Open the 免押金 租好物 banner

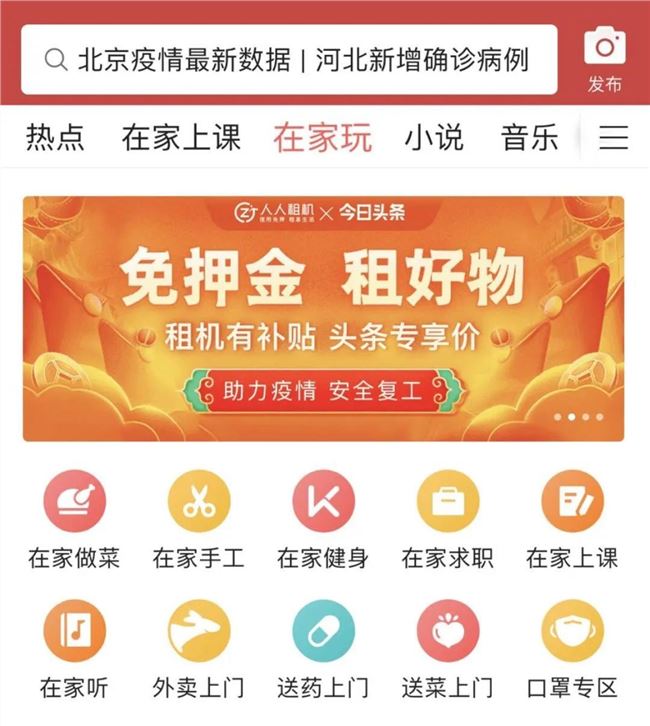tap(323, 318)
